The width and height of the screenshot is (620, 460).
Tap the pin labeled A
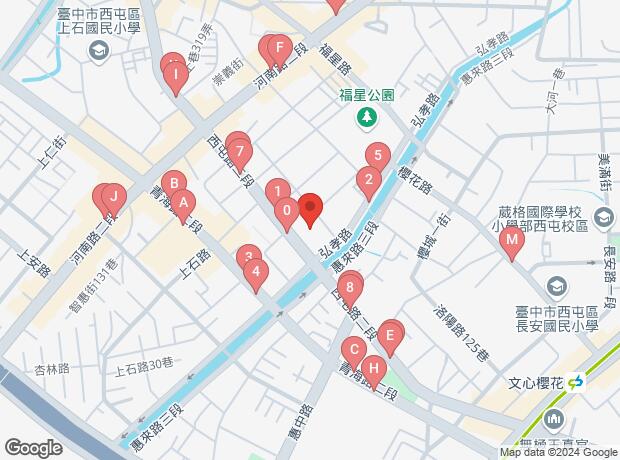point(183,202)
